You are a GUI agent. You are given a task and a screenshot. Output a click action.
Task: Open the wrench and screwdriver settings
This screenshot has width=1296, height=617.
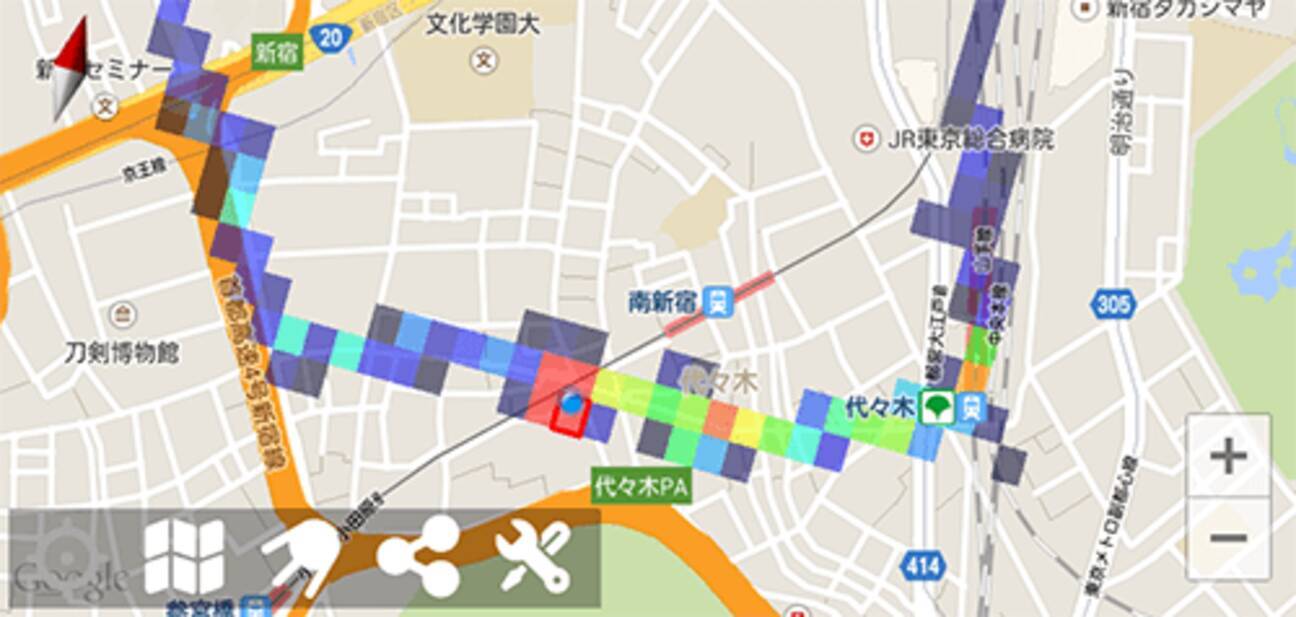[x=533, y=558]
